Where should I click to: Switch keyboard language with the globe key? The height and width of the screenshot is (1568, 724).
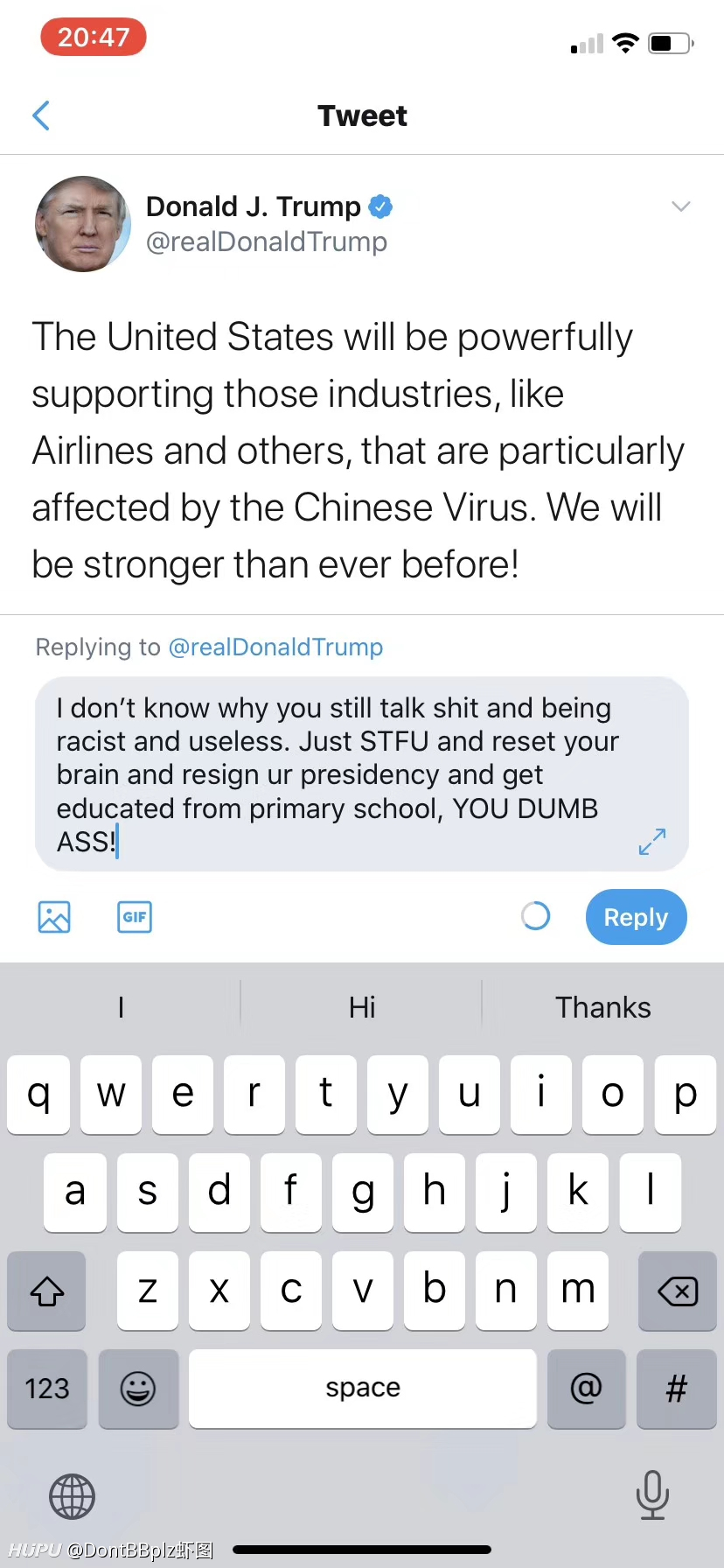[x=72, y=1495]
